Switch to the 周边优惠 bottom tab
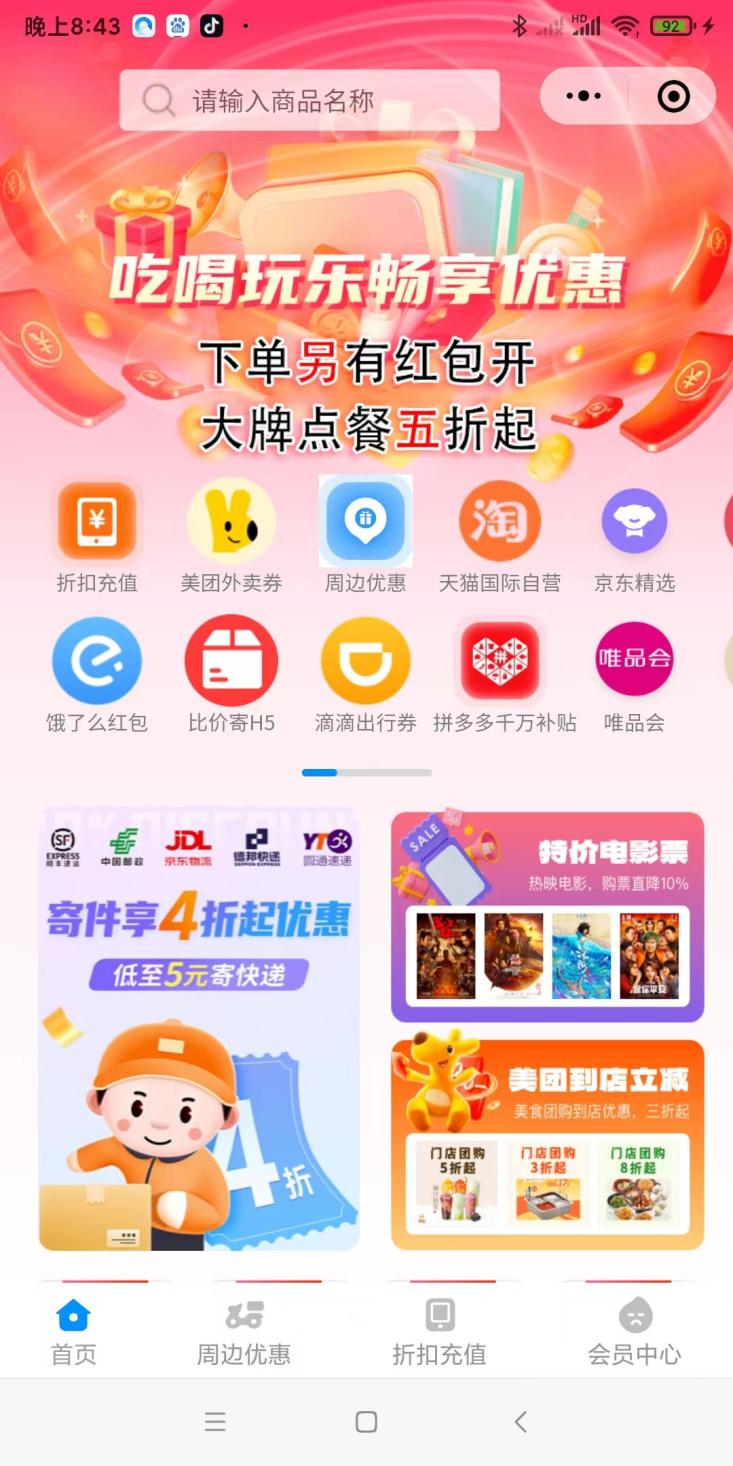 [x=243, y=1332]
